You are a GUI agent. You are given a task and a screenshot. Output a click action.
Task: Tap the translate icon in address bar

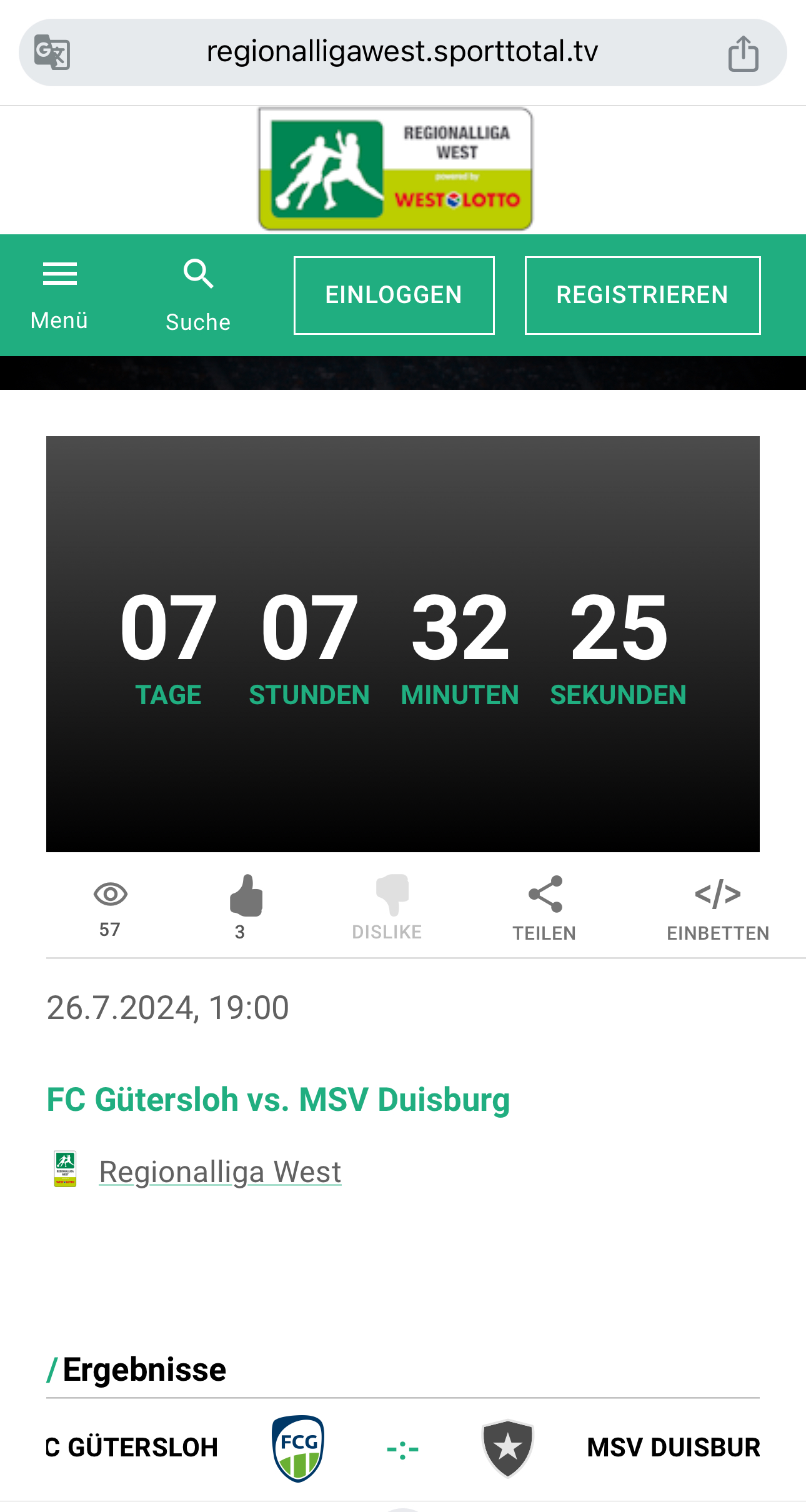[52, 52]
